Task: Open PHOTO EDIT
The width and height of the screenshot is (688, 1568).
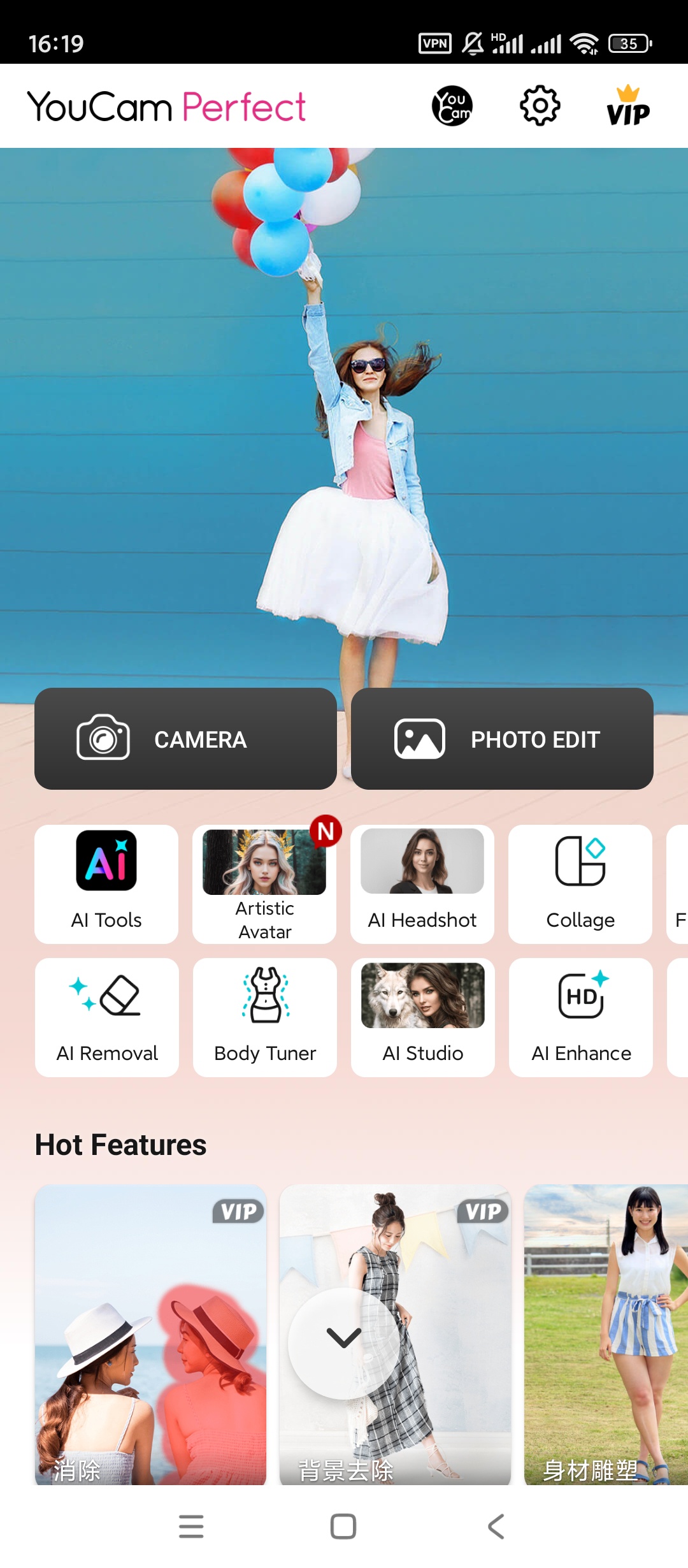Action: pos(503,739)
